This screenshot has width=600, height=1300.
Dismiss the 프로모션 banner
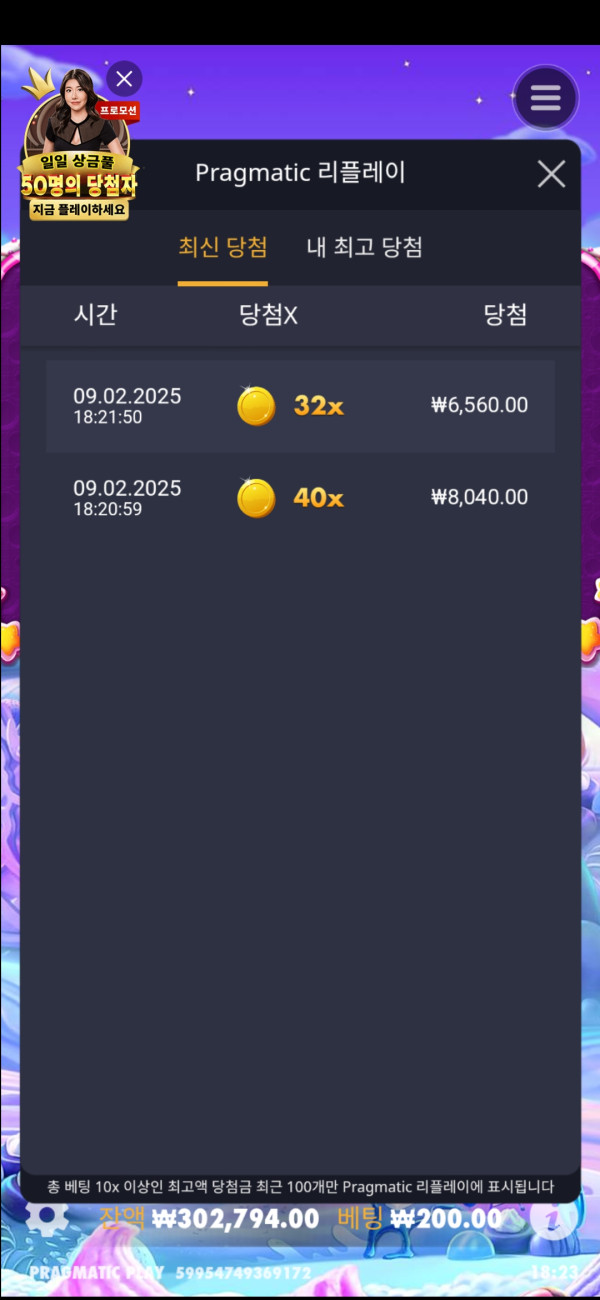124,78
